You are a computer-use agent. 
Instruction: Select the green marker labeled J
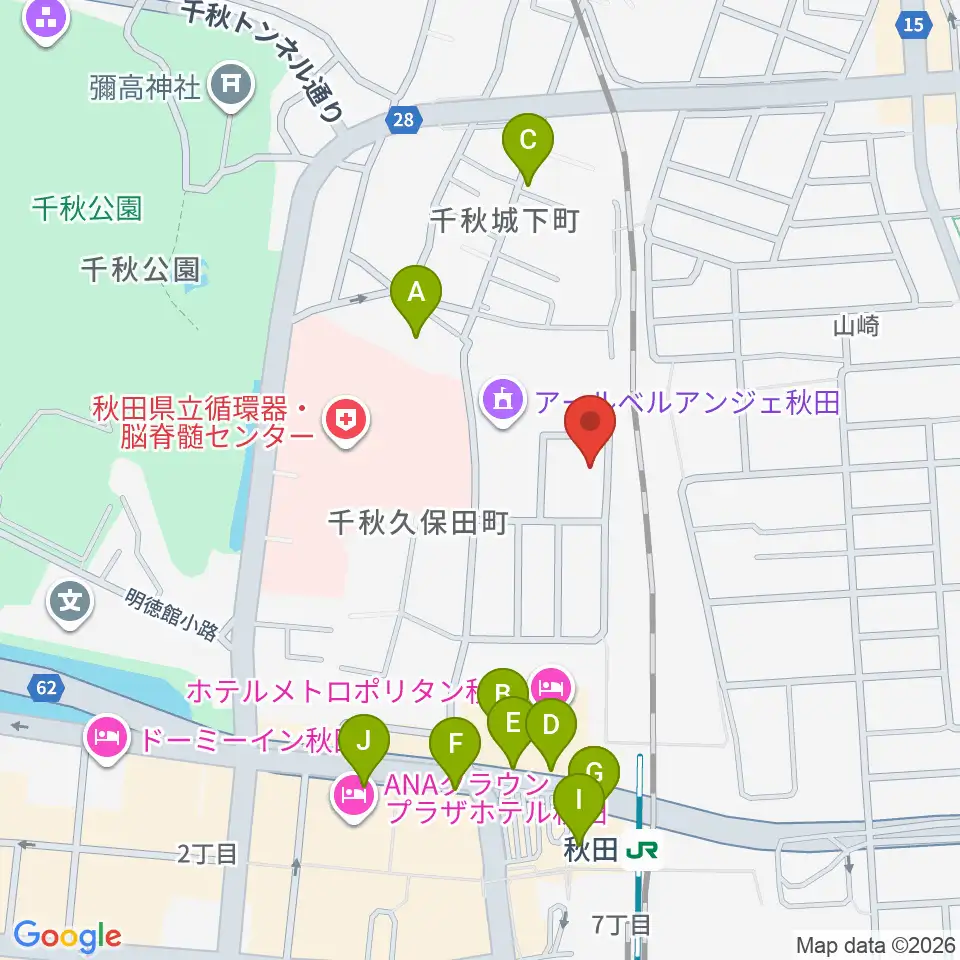click(x=364, y=748)
